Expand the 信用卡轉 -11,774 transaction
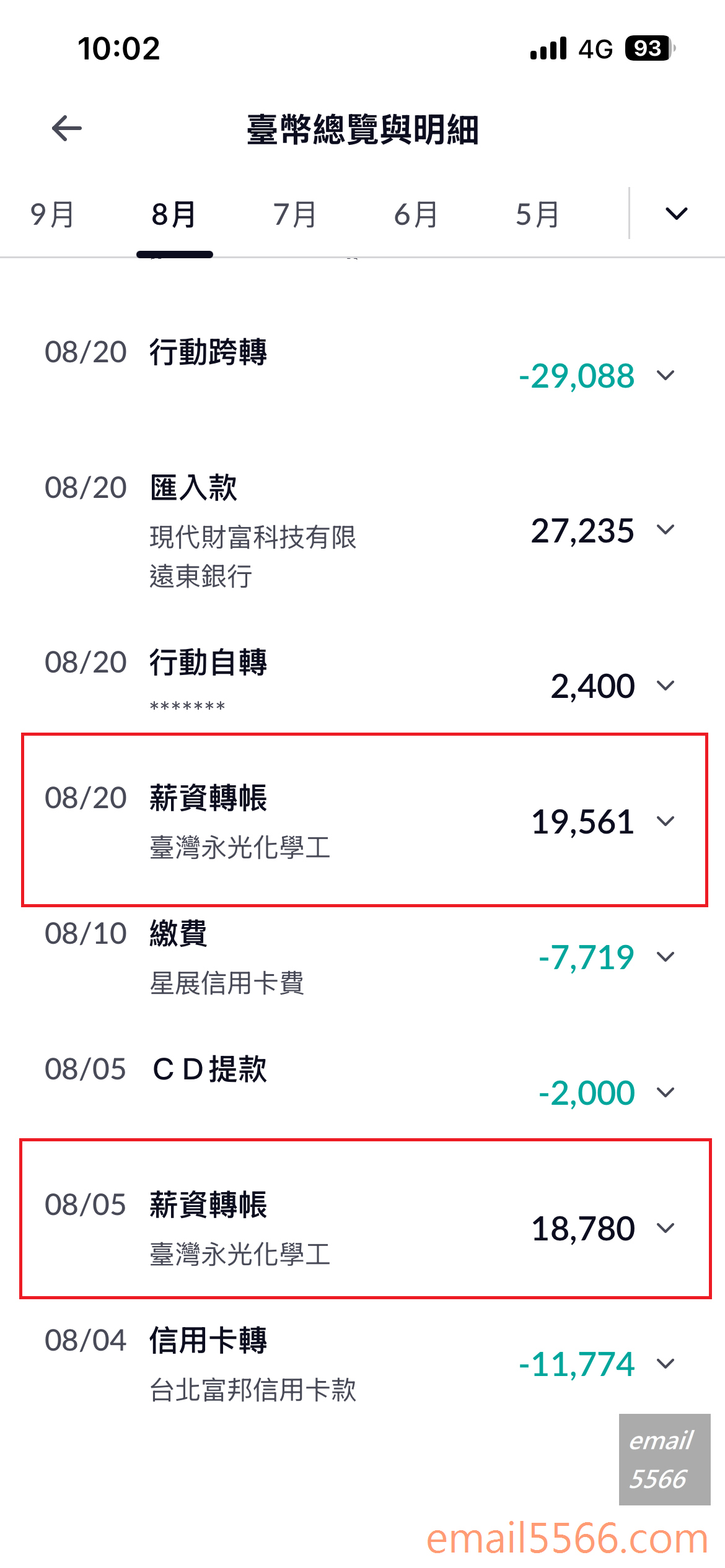 coord(666,1363)
